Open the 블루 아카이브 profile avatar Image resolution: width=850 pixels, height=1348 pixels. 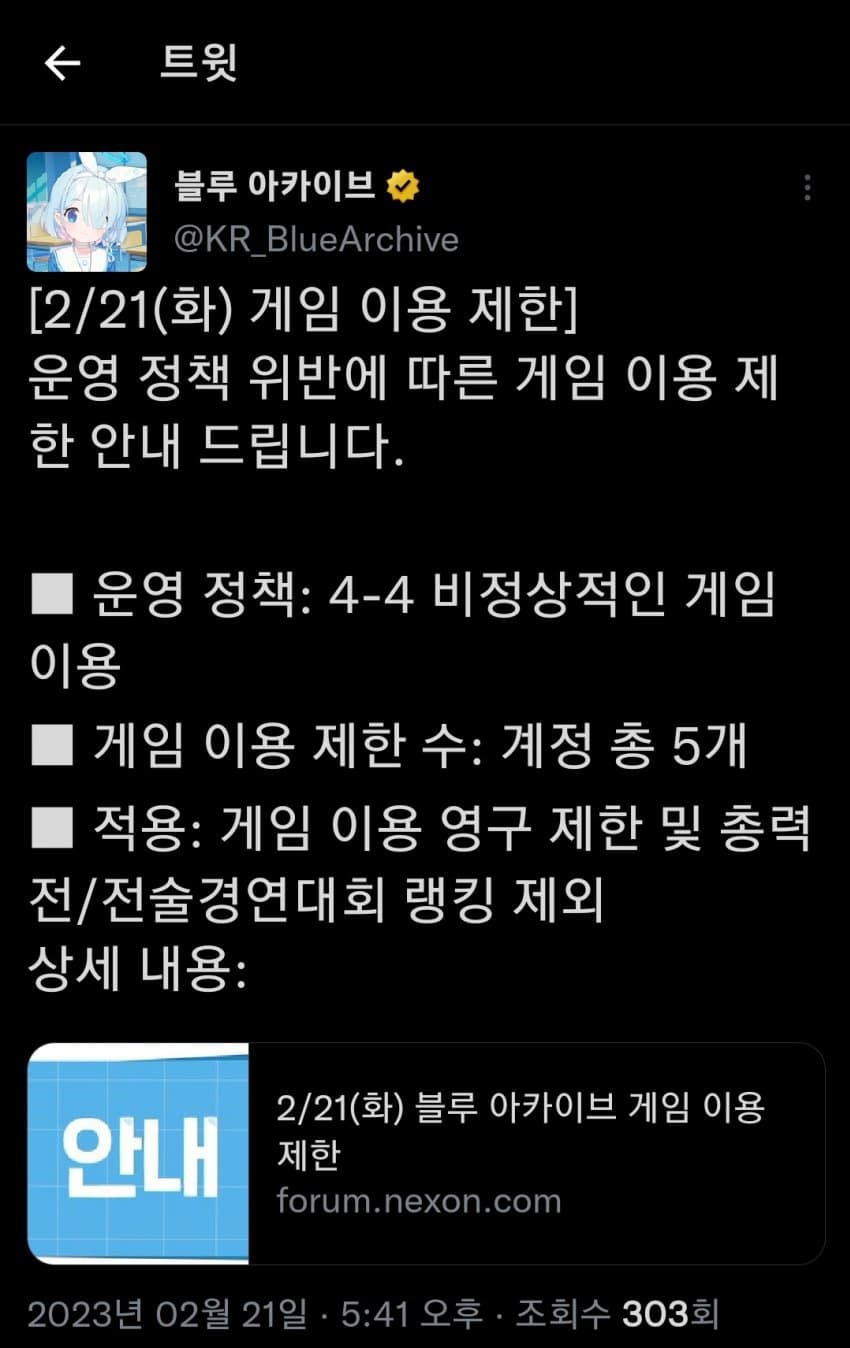[x=87, y=212]
